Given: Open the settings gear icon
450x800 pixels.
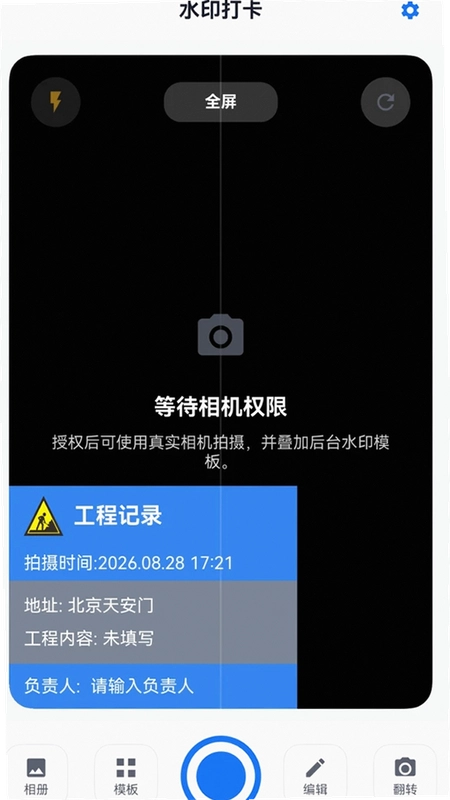Looking at the screenshot, I should 410,10.
